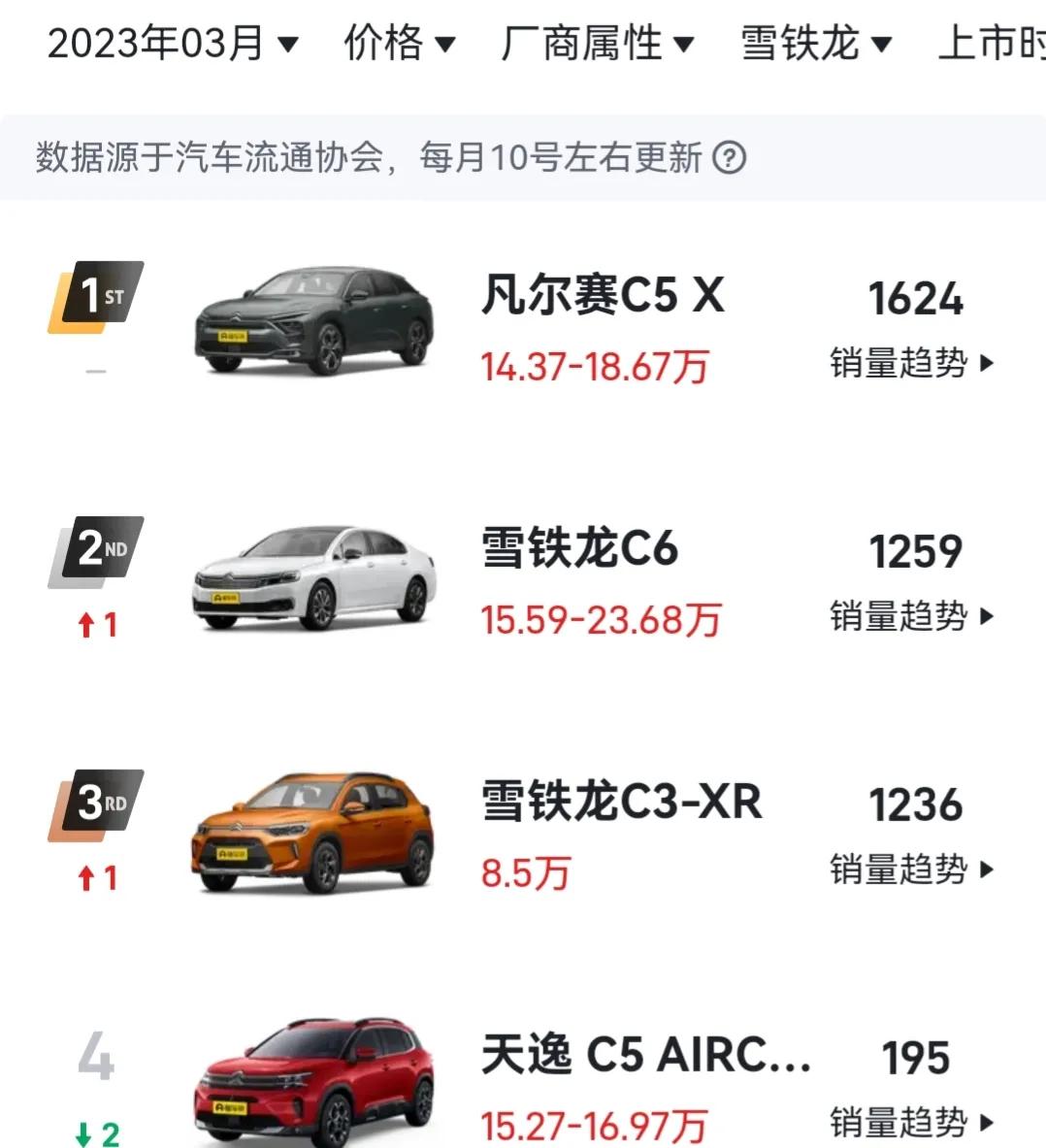Click the 雪铁龙C3-XR price 8.5万

524,871
